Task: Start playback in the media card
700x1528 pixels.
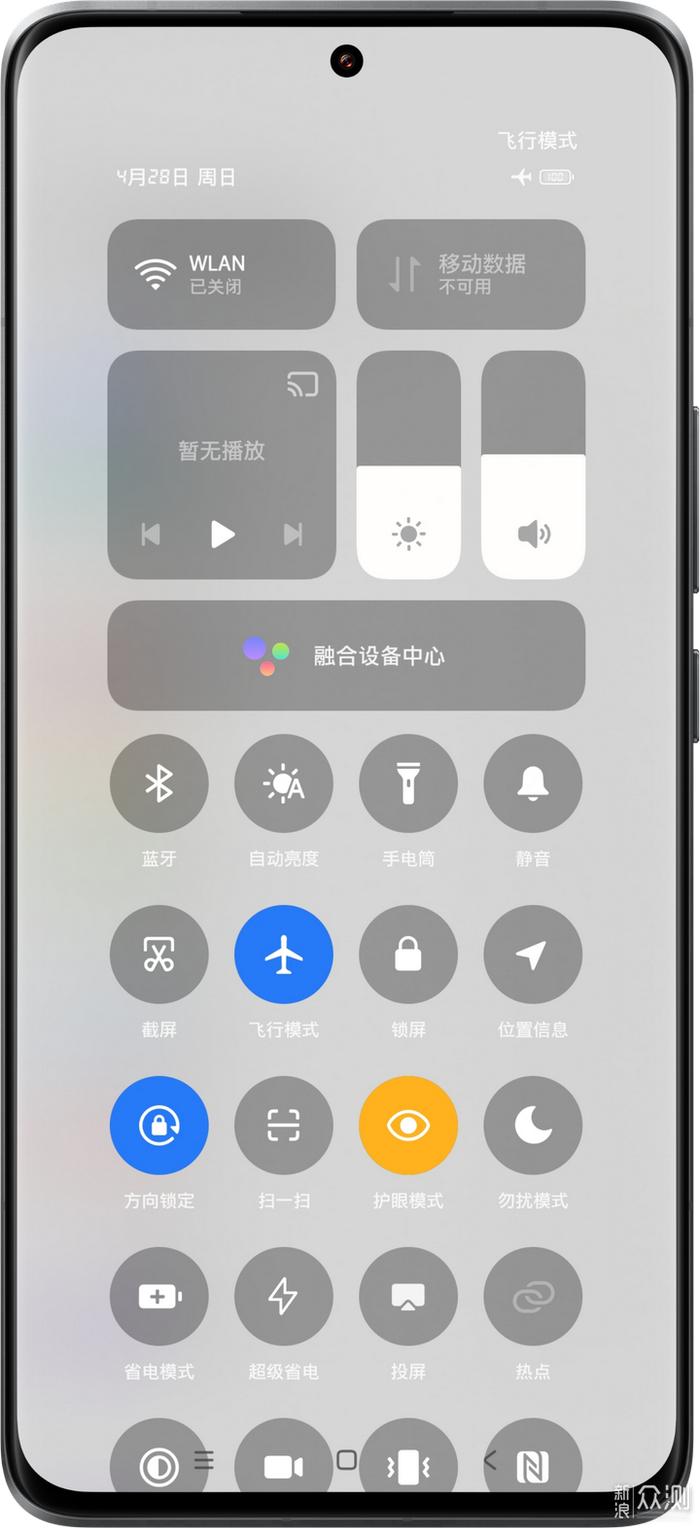Action: [x=222, y=535]
